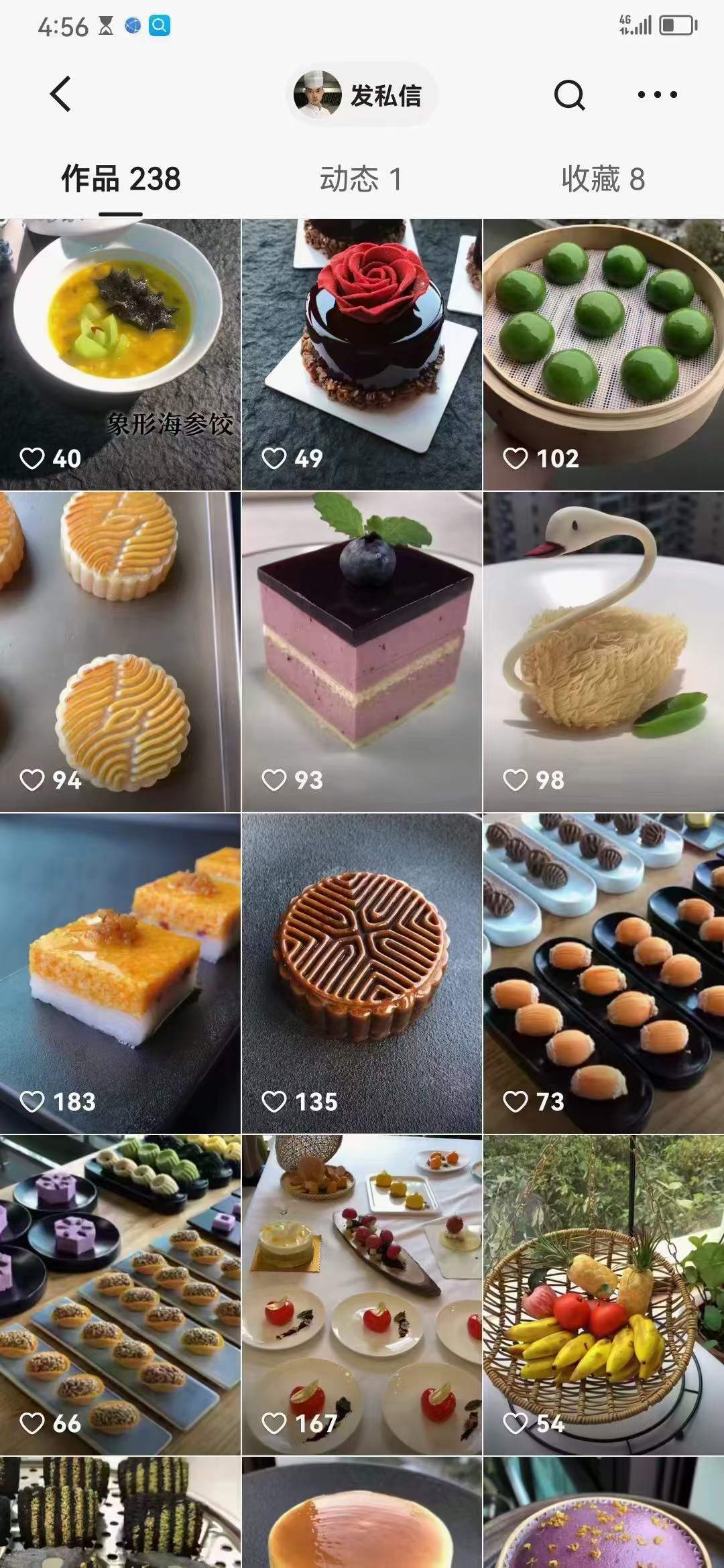Switch to the 动态 1 tab
The image size is (724, 1568).
pyautogui.click(x=361, y=180)
